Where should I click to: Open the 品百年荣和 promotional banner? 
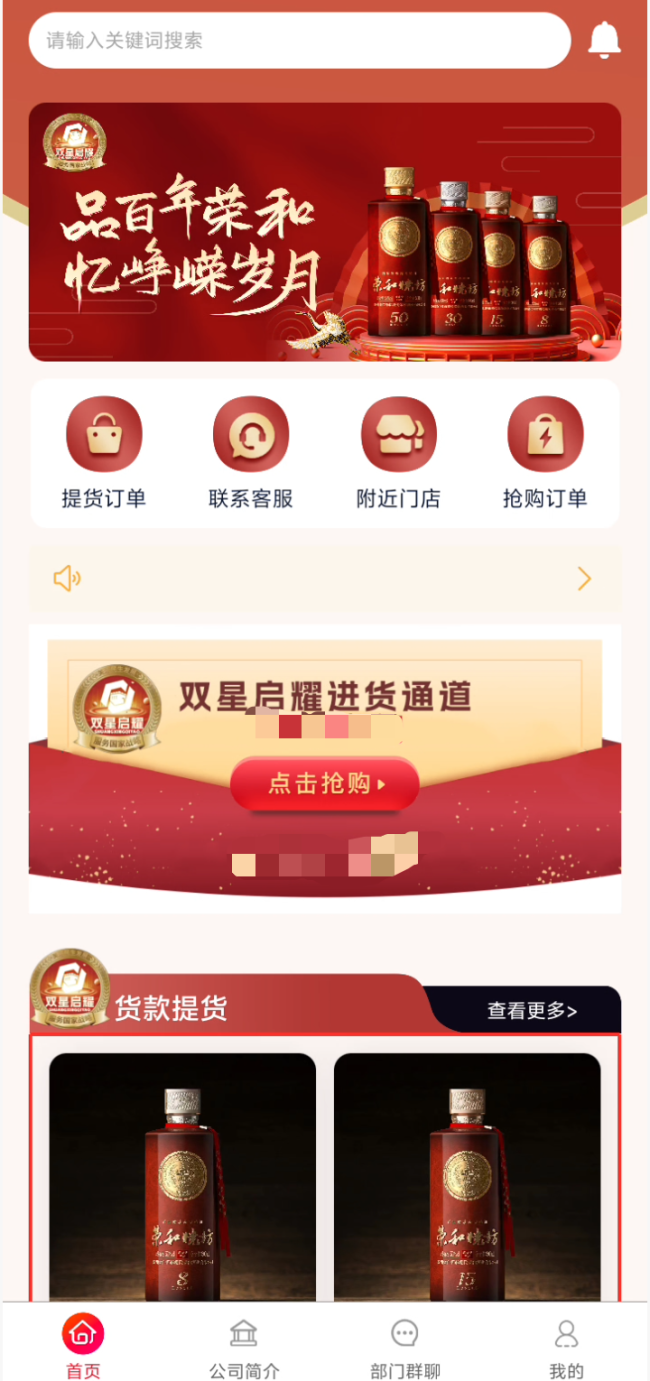pyautogui.click(x=324, y=231)
